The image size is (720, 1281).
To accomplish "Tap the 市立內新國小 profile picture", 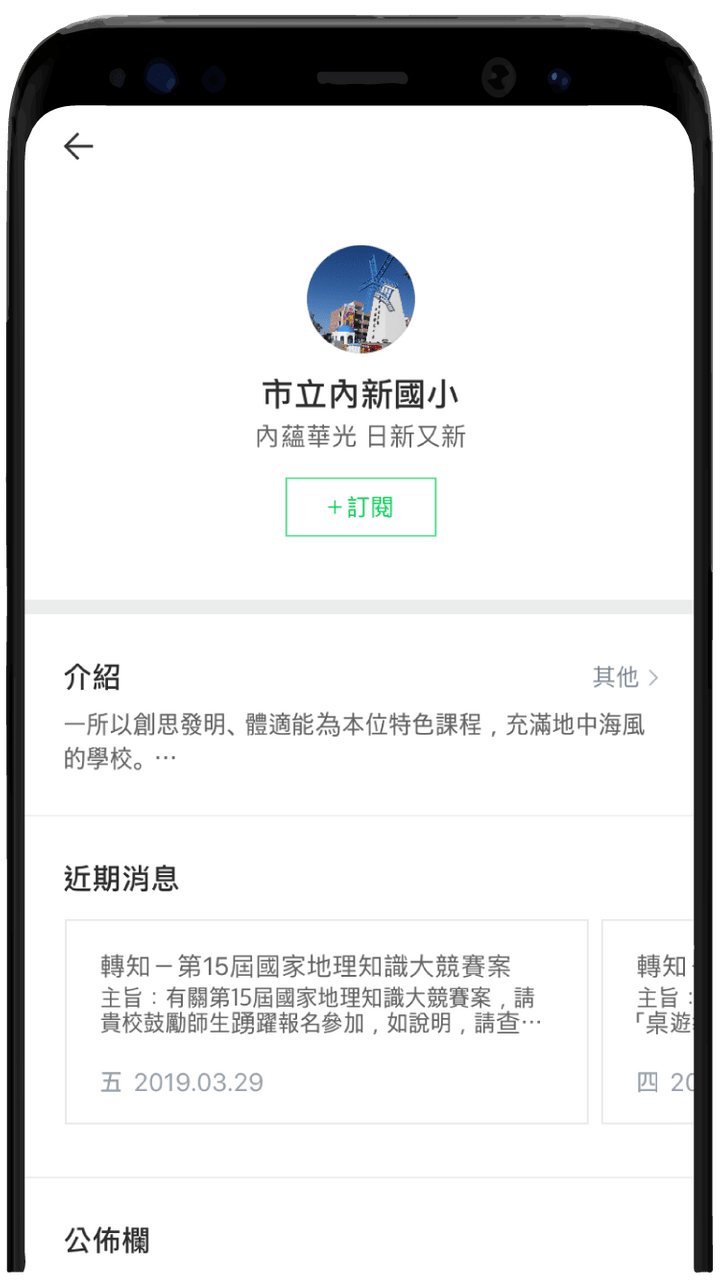I will pyautogui.click(x=361, y=298).
